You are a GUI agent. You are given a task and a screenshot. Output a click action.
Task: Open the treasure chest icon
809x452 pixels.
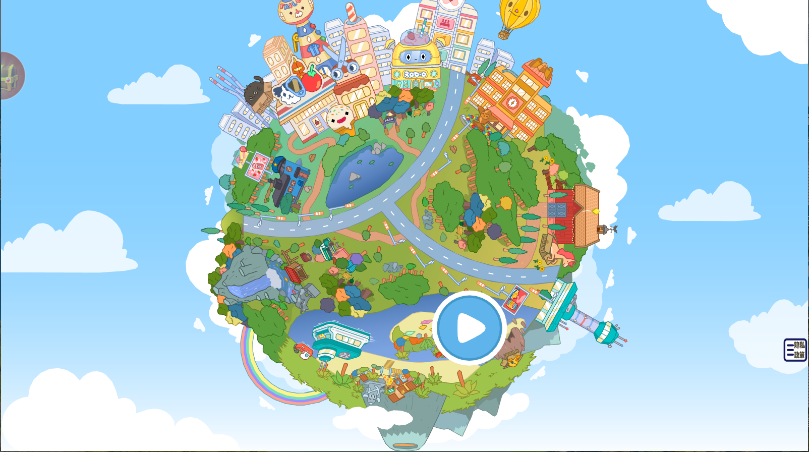coord(10,75)
